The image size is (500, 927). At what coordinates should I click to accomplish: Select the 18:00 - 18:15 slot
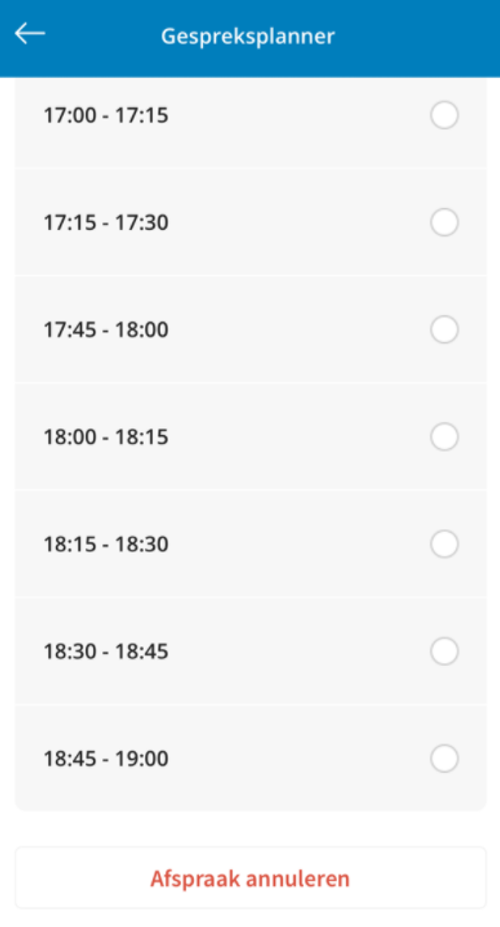coord(251,437)
